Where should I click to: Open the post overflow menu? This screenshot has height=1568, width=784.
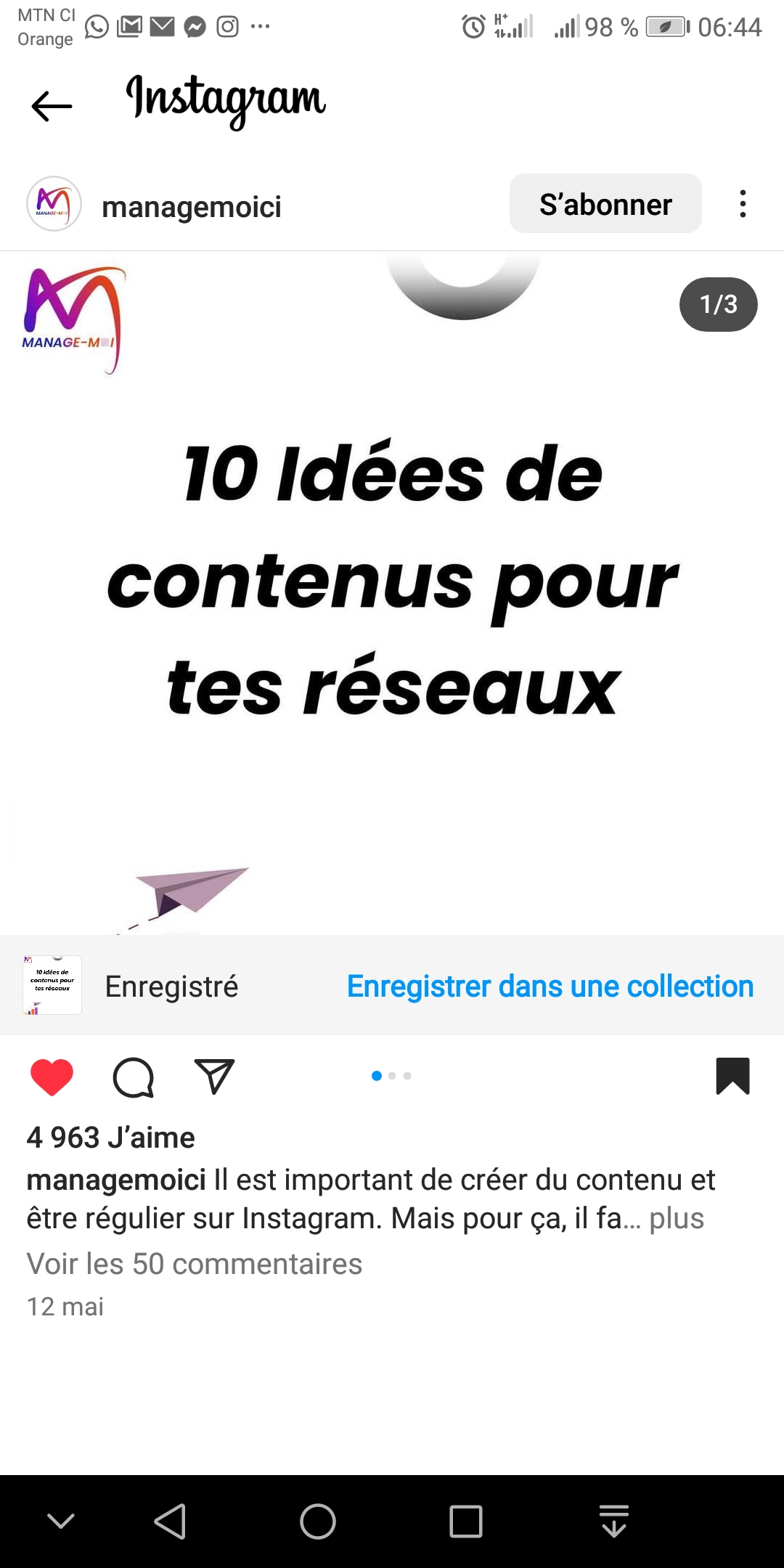[x=742, y=204]
